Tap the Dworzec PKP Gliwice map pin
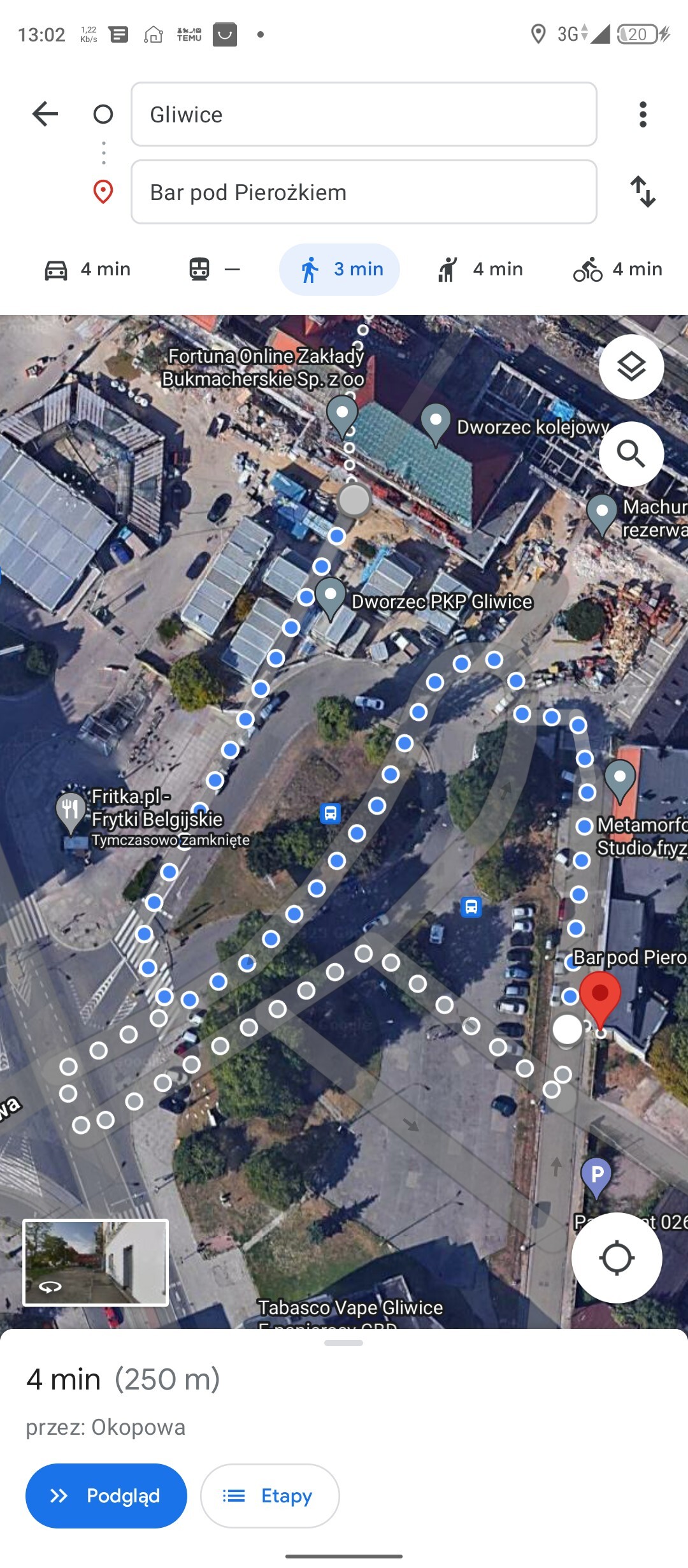The image size is (688, 1568). 331,597
